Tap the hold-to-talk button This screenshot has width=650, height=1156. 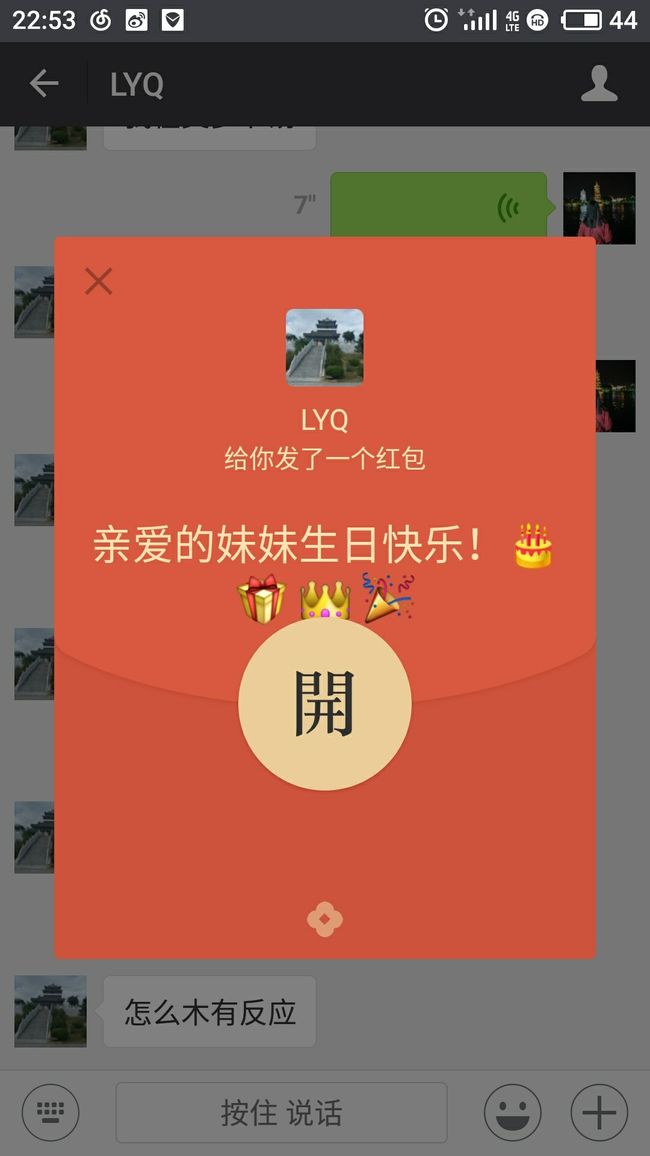[282, 1113]
